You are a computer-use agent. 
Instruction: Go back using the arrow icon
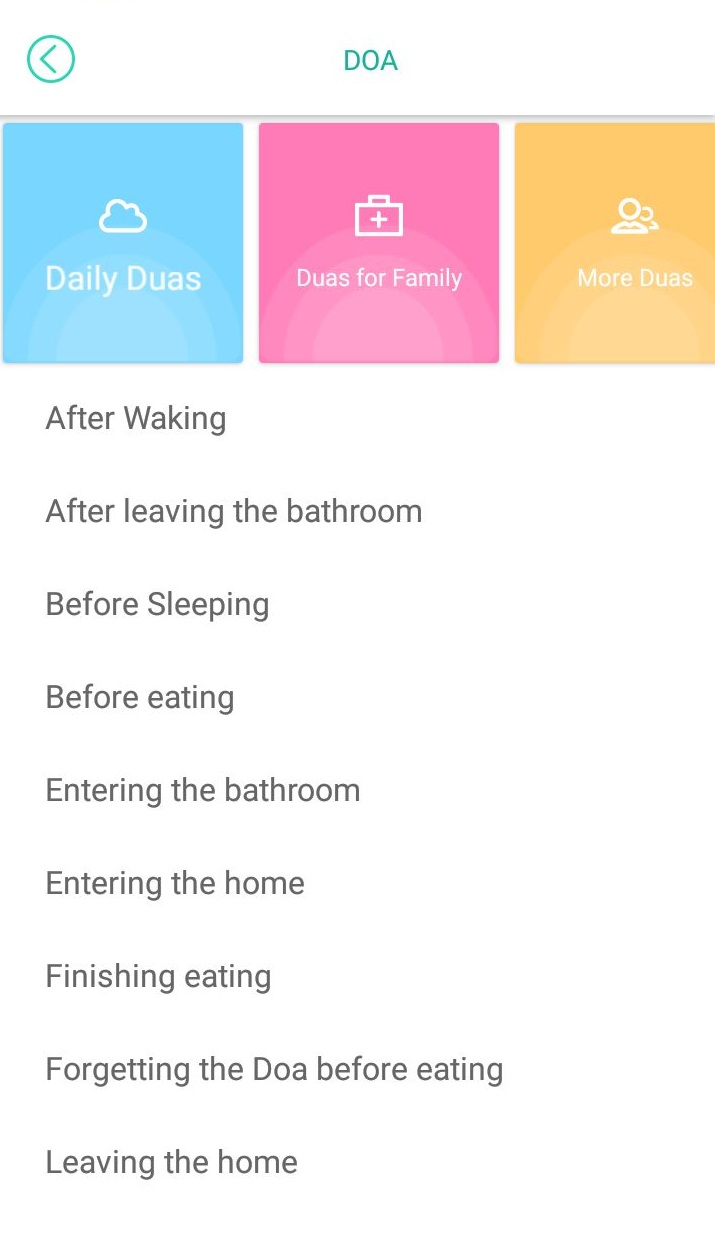(x=51, y=60)
